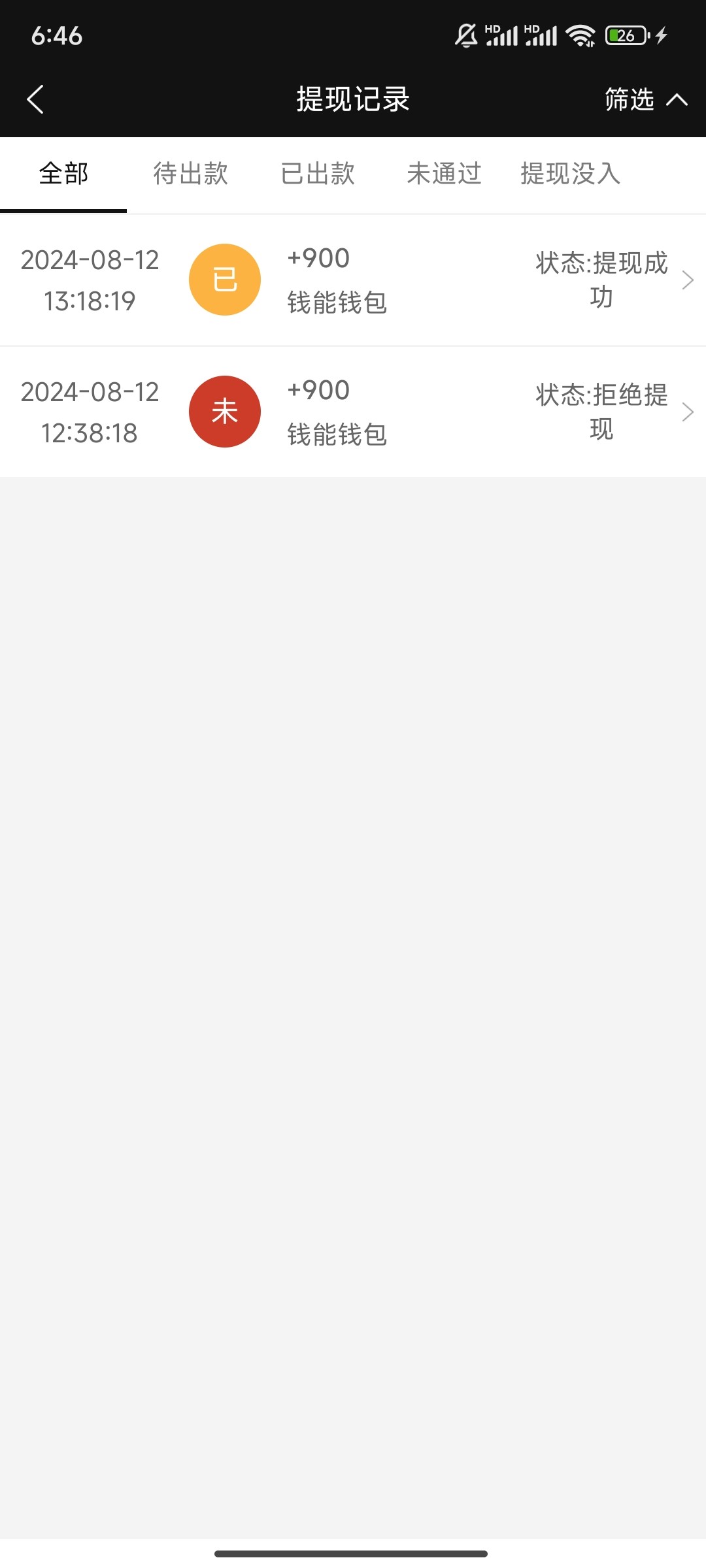Switch to the 已出款 tab
The width and height of the screenshot is (706, 1568).
[x=318, y=173]
